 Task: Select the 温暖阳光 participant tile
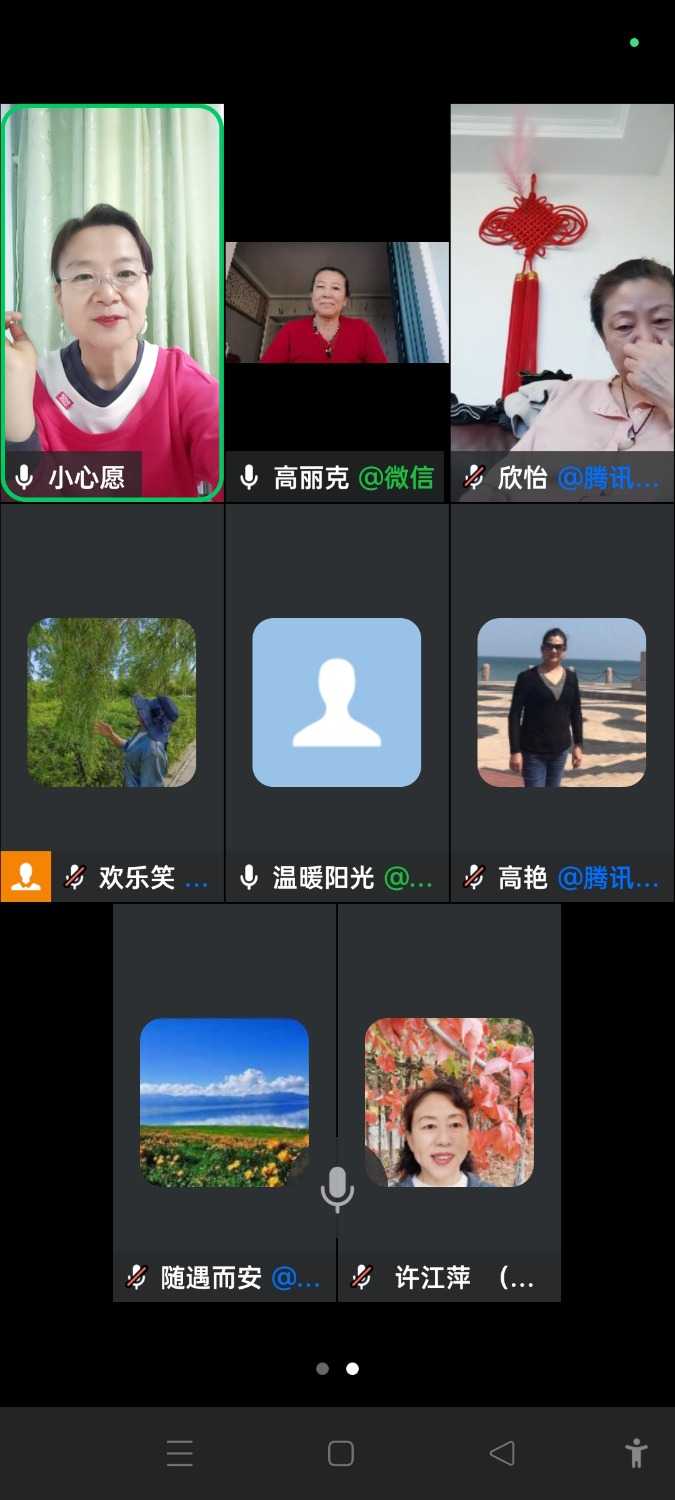click(x=337, y=702)
